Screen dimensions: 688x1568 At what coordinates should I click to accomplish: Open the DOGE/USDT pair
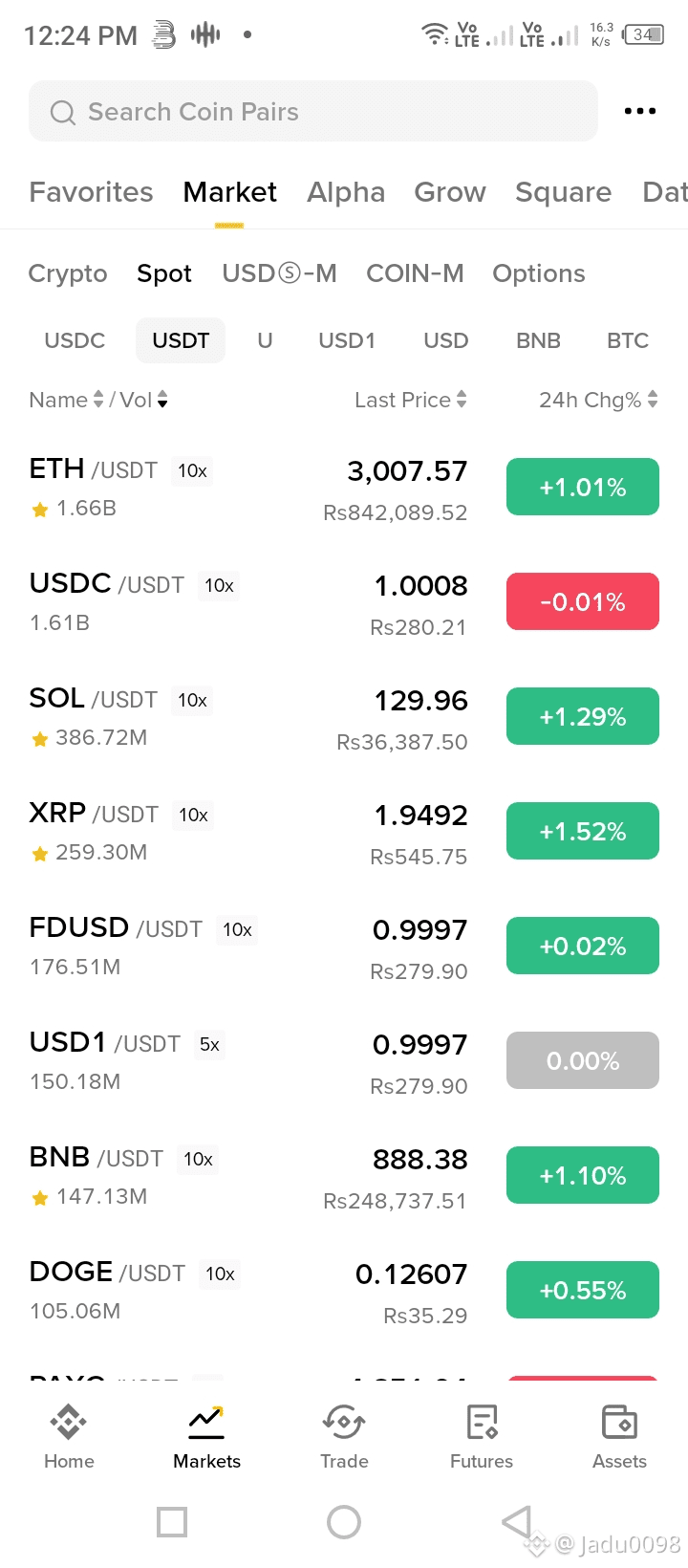(248, 1291)
